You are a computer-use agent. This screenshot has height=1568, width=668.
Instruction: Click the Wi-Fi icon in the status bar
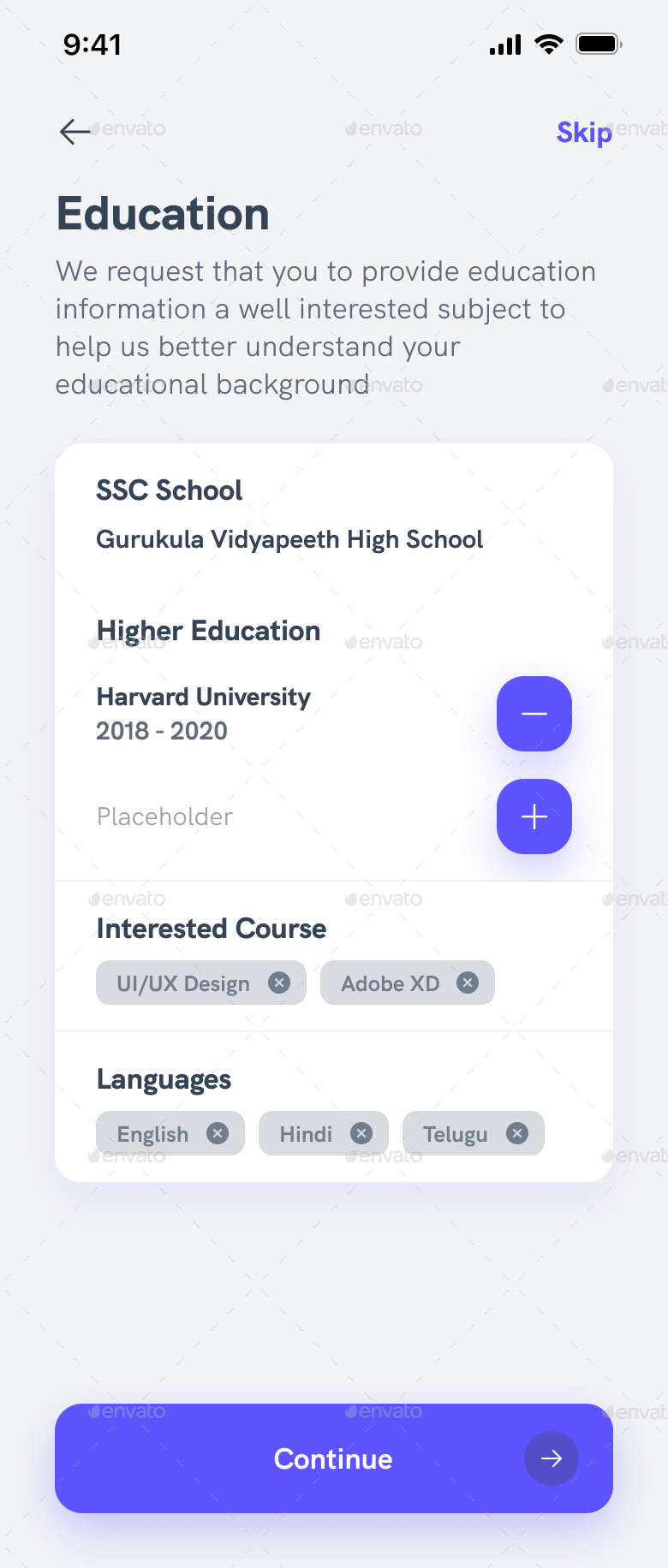tap(549, 44)
